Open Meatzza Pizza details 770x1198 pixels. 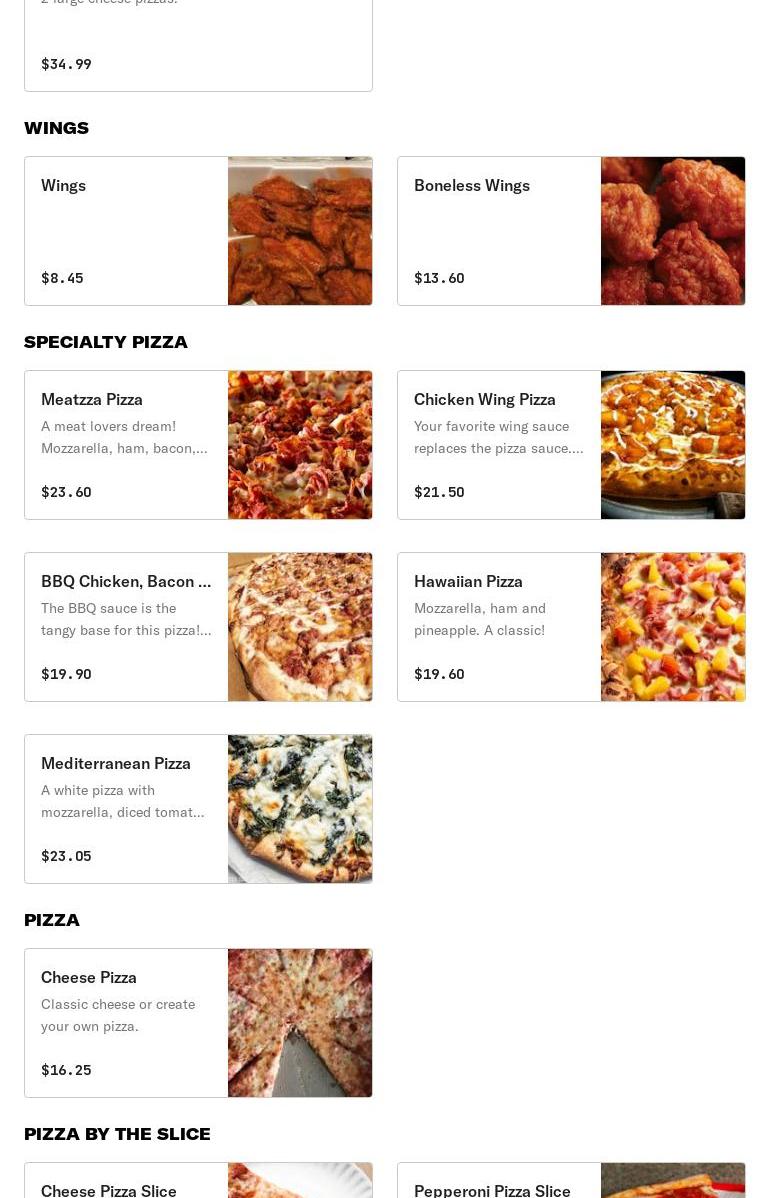pos(198,445)
